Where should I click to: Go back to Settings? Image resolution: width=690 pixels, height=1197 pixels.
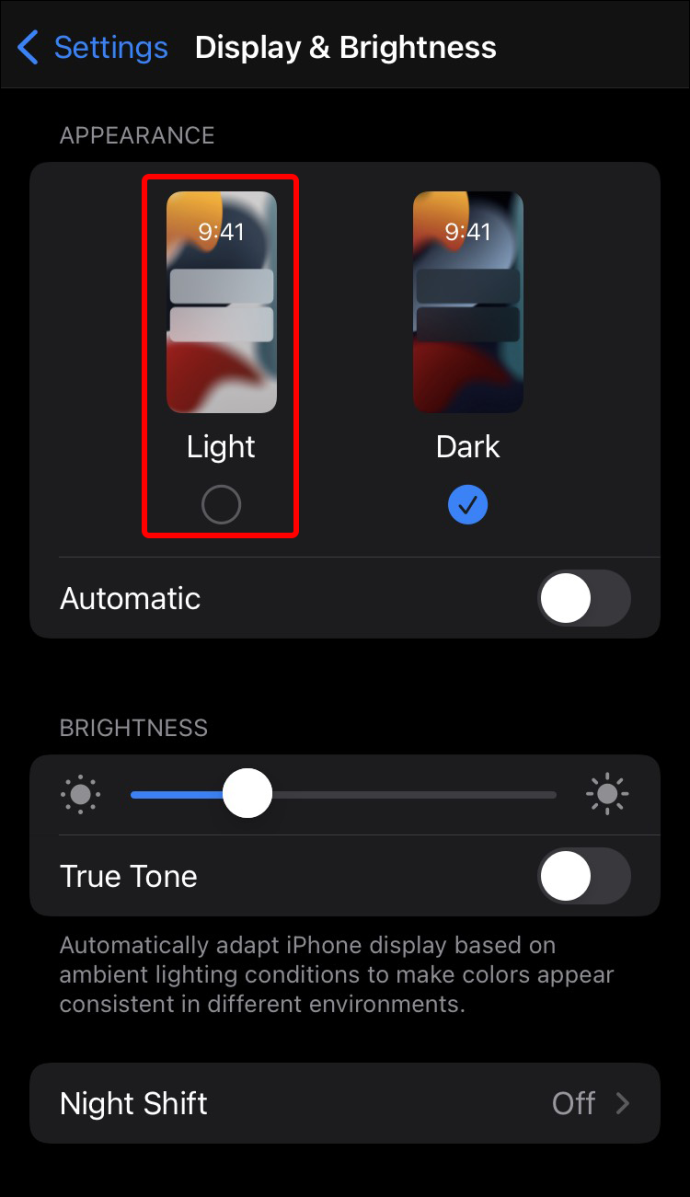pyautogui.click(x=92, y=47)
